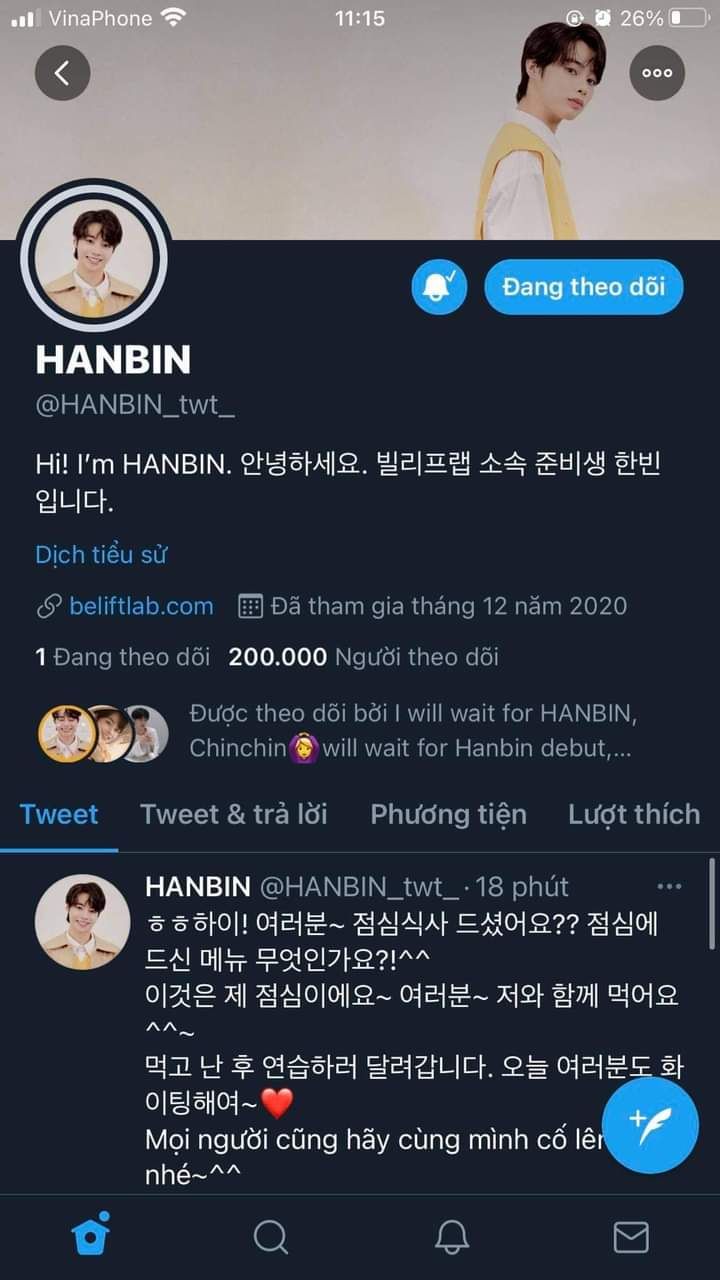
Task: Tap the account notifications bell
Action: (x=438, y=287)
